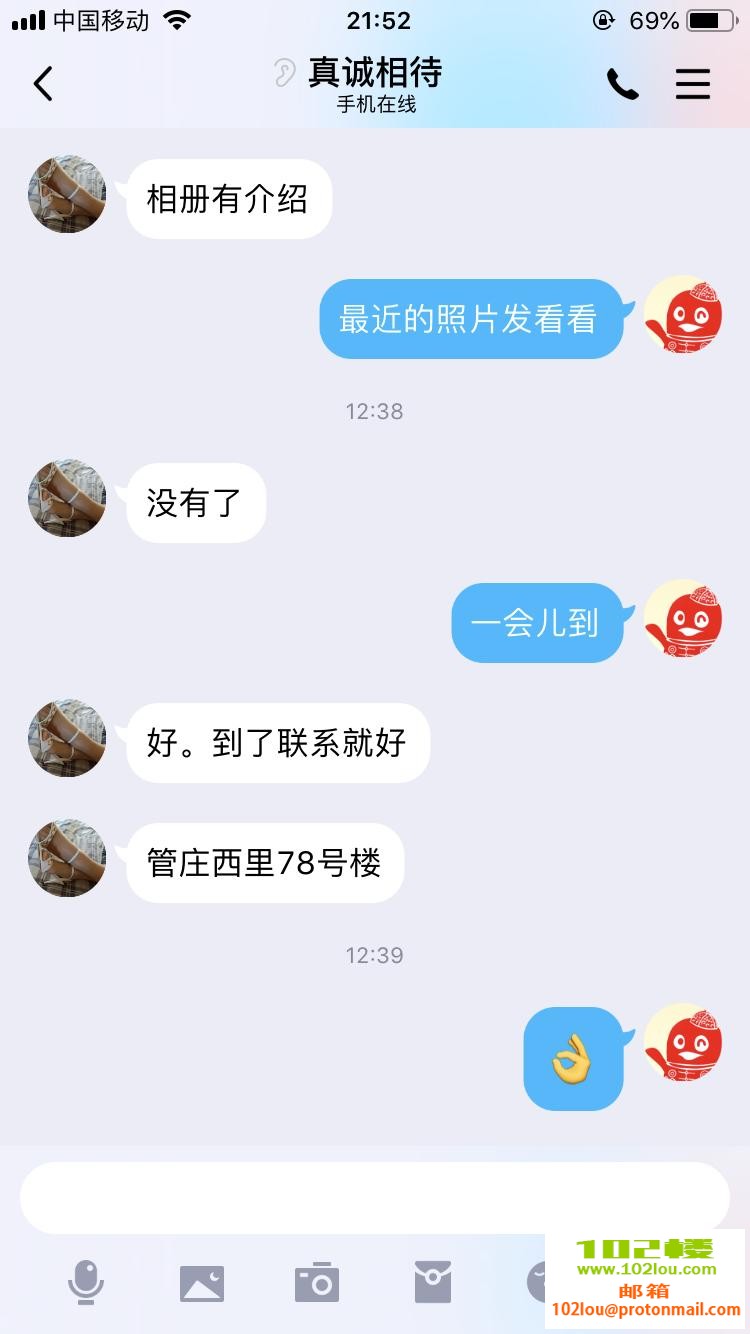
Task: Tap the 12:38 timestamp
Action: click(374, 411)
